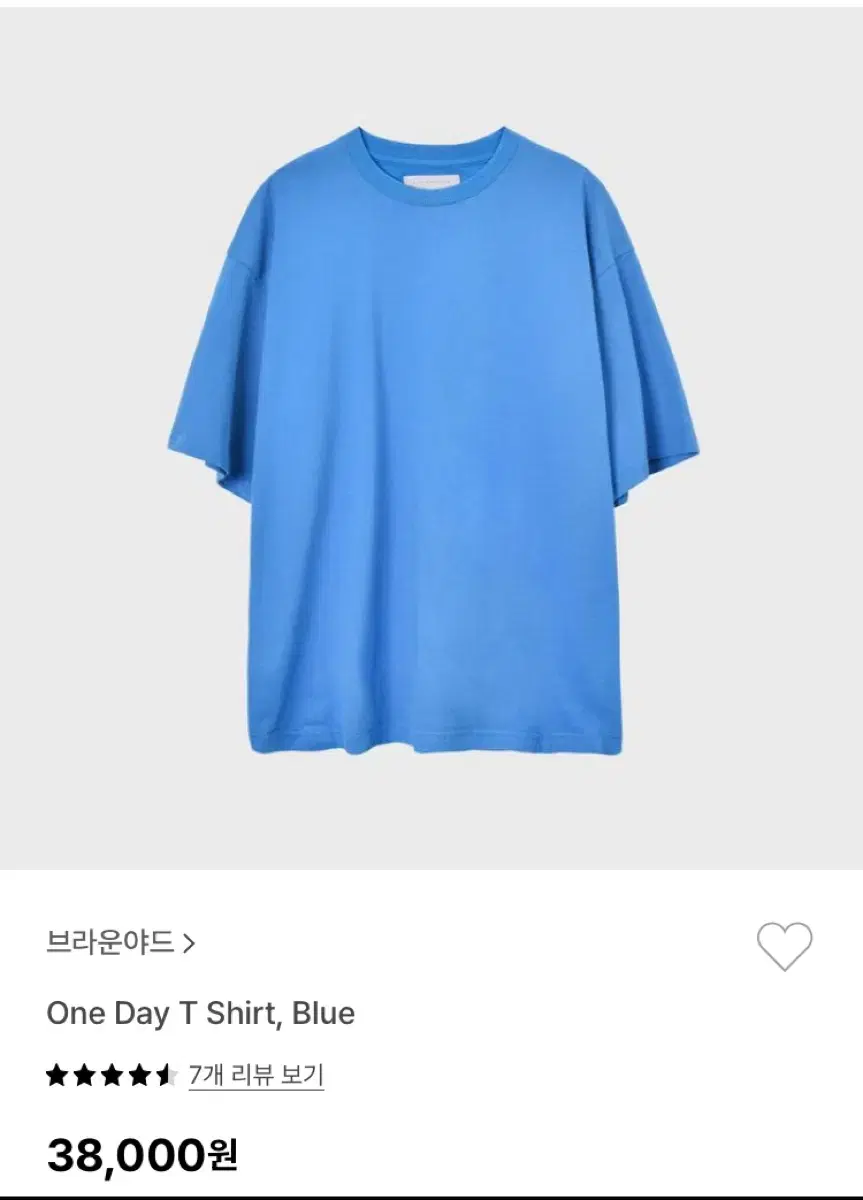Select the second rating star
863x1200 pixels.
[x=86, y=1075]
